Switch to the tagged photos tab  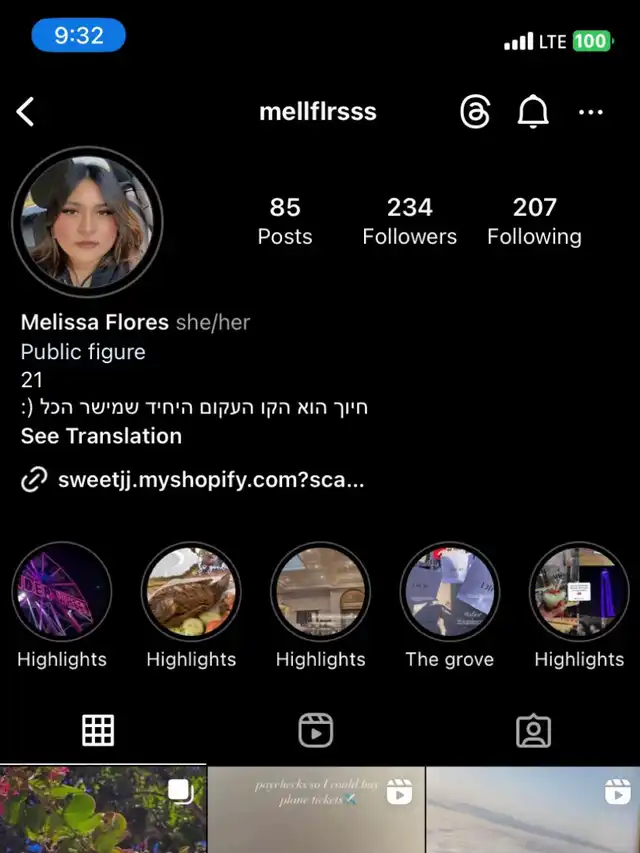[533, 731]
